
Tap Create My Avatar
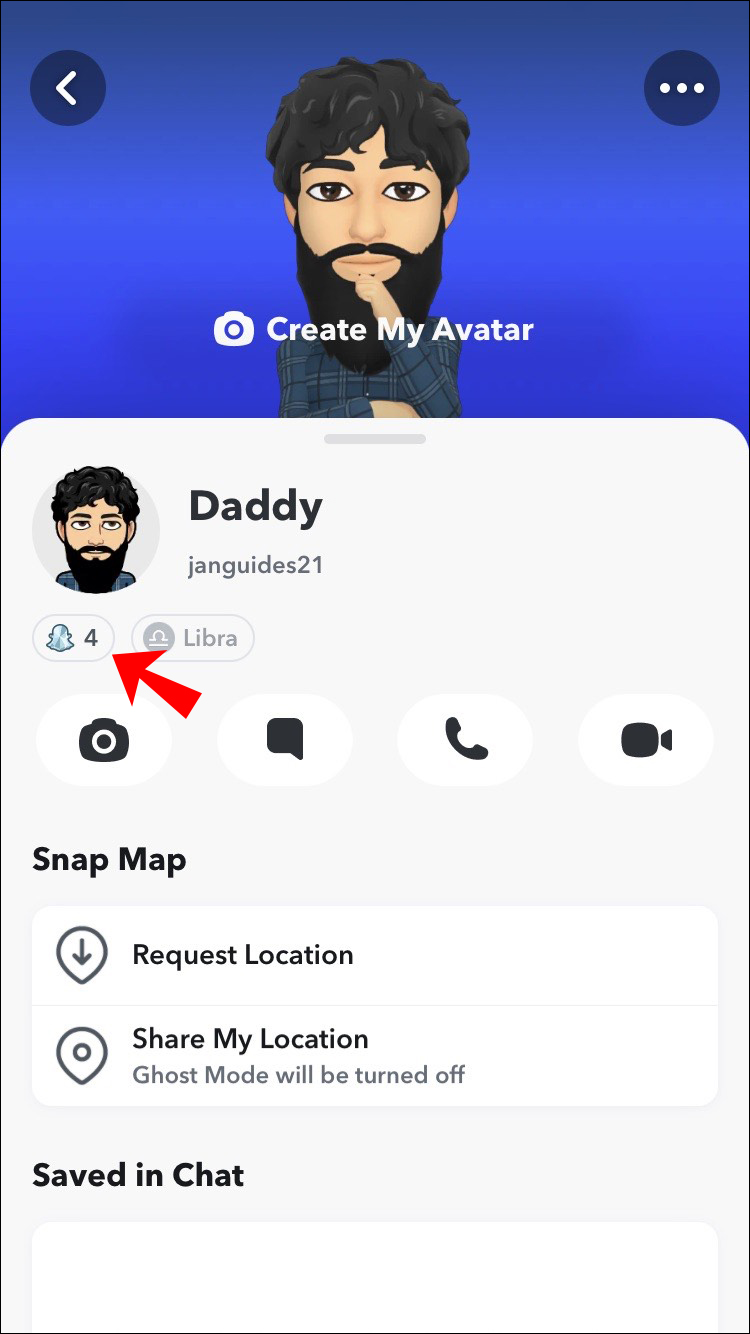click(x=375, y=329)
